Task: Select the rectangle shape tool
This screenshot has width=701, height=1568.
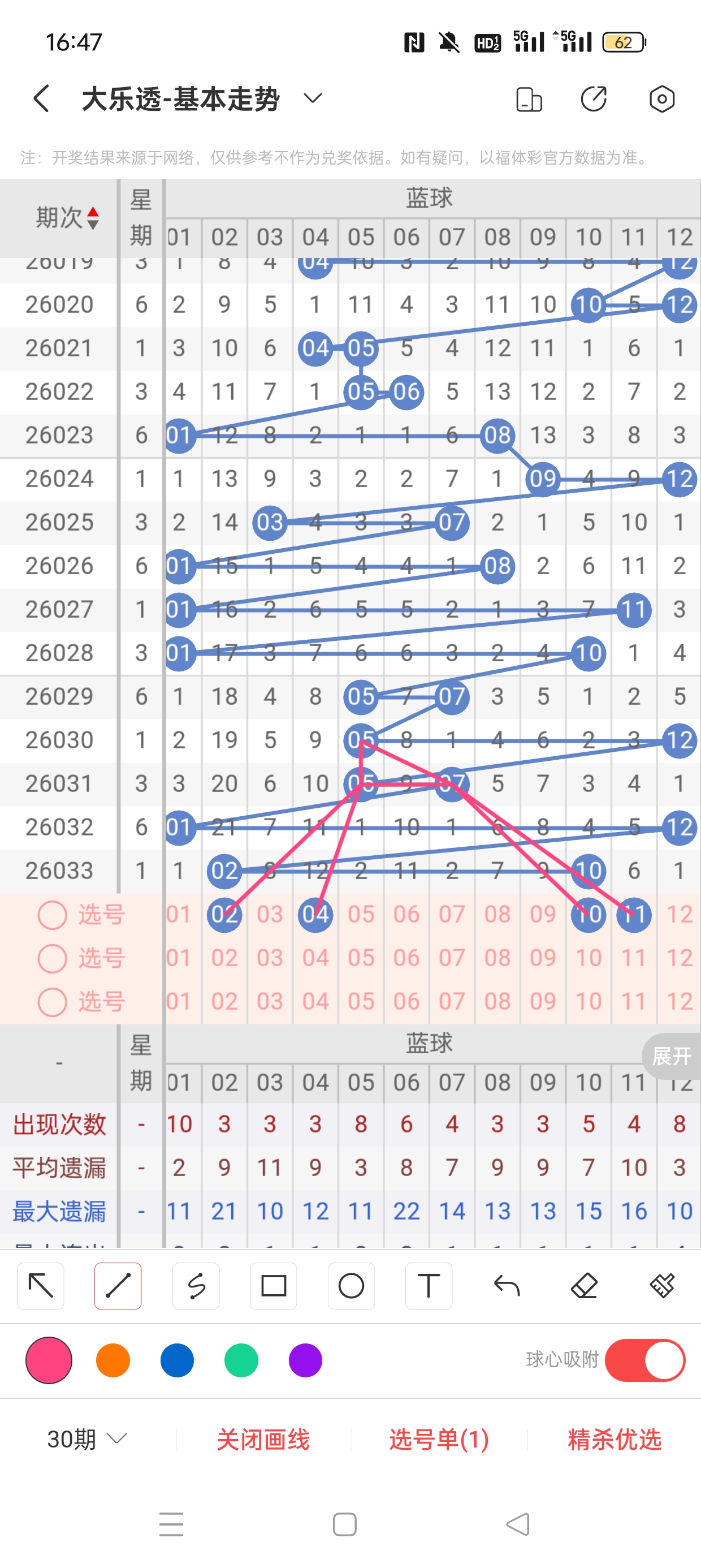Action: (x=273, y=1286)
